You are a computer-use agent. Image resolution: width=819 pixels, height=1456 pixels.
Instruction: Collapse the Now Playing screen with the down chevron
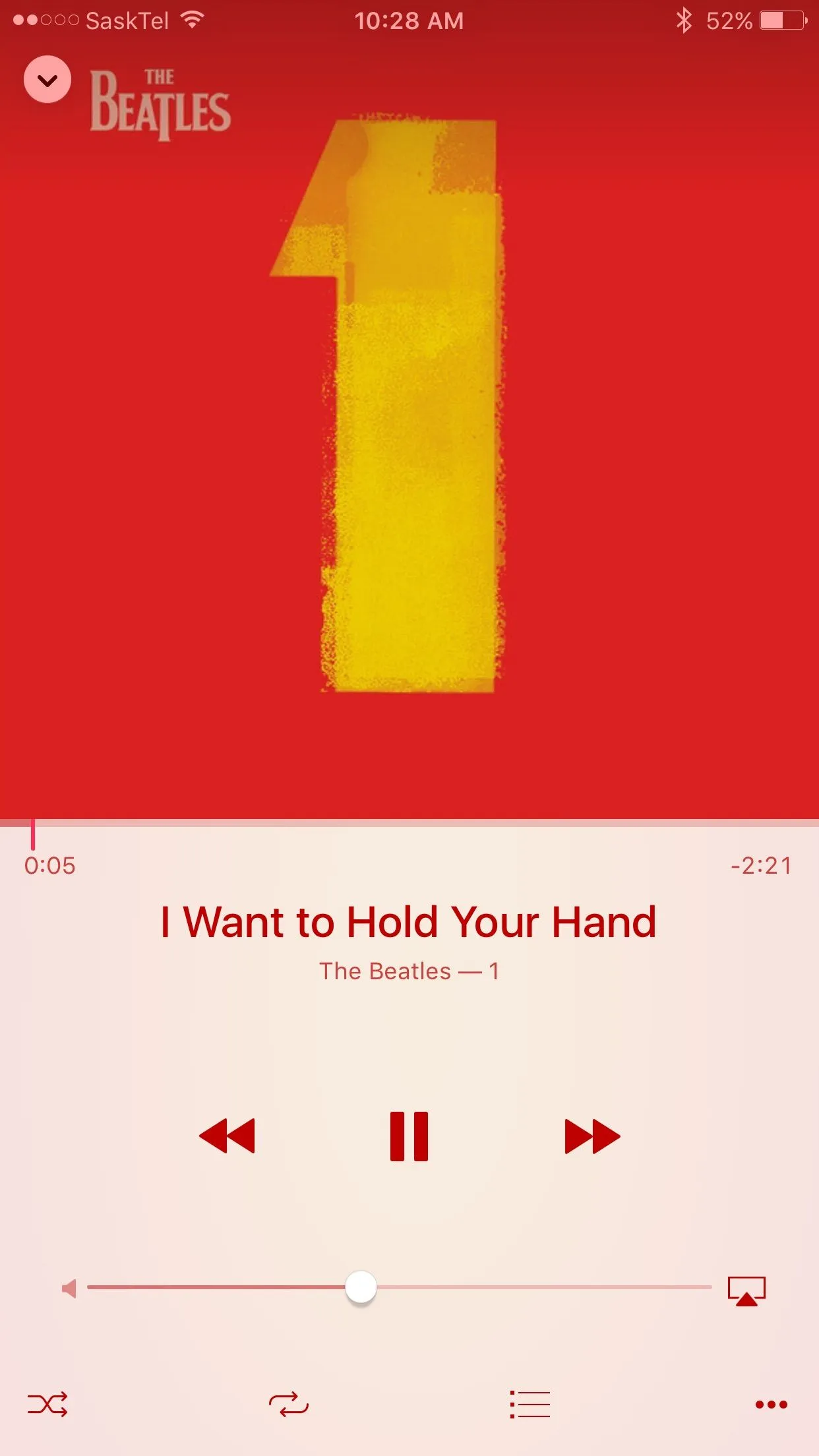(47, 80)
